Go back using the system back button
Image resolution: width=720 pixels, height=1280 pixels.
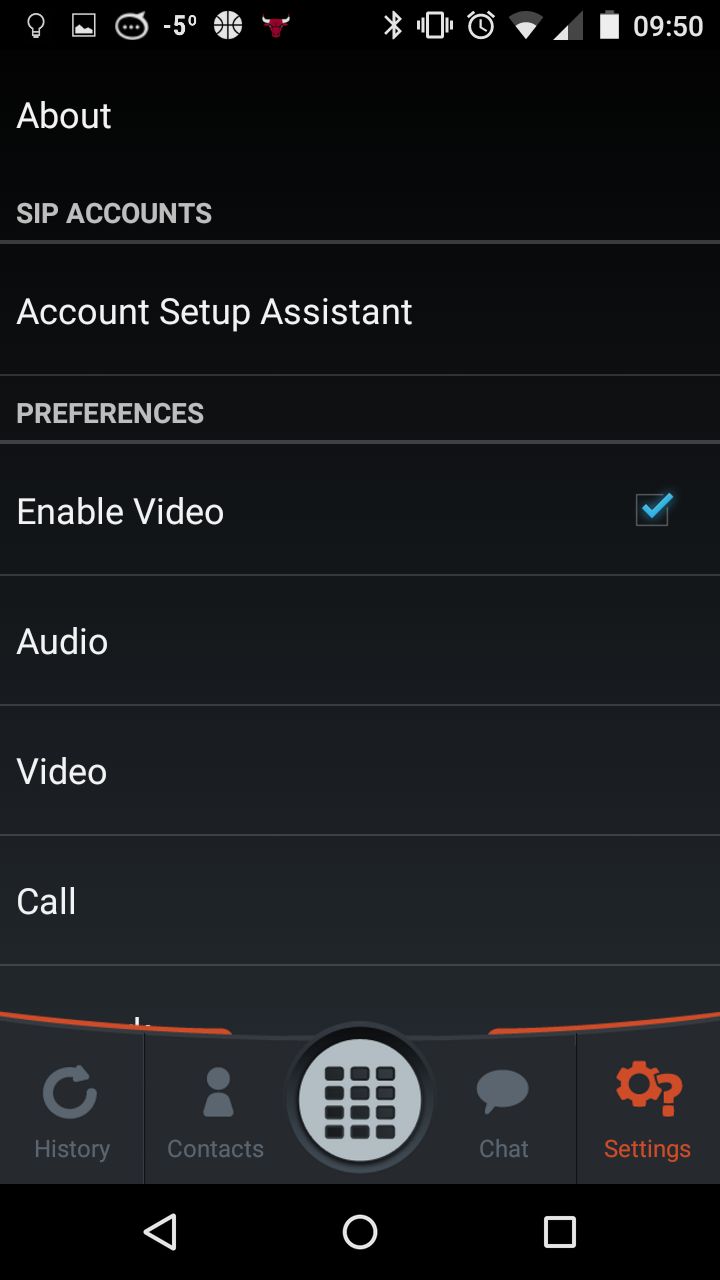pyautogui.click(x=160, y=1232)
